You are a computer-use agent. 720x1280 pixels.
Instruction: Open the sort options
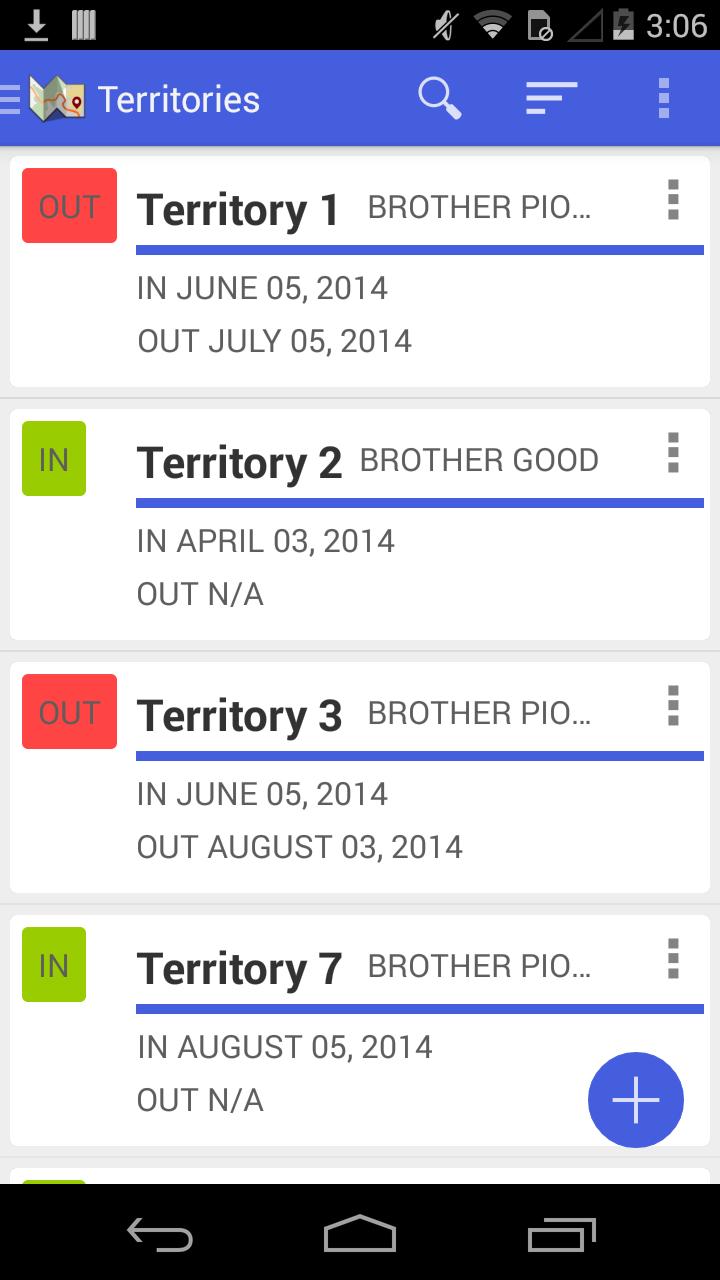click(552, 99)
